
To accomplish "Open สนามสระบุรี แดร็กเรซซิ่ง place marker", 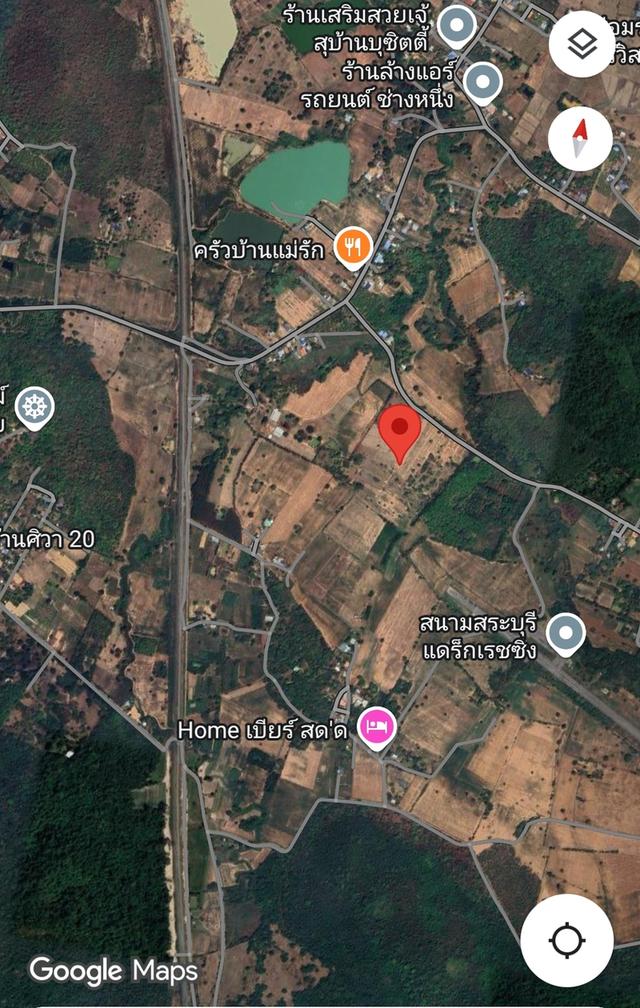I will 565,631.
